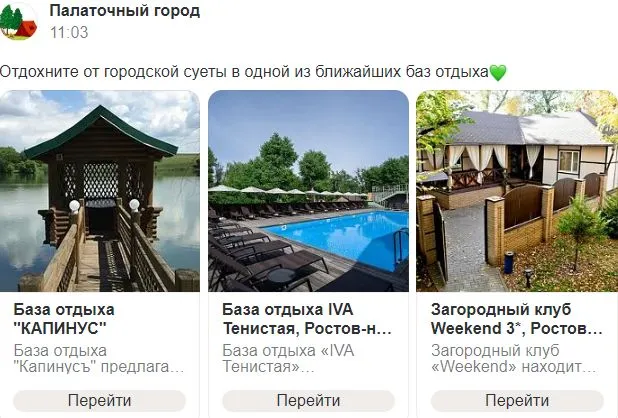Screen dimensions: 618x418
Task: Open Палаточный город community profile
Action: tap(124, 11)
